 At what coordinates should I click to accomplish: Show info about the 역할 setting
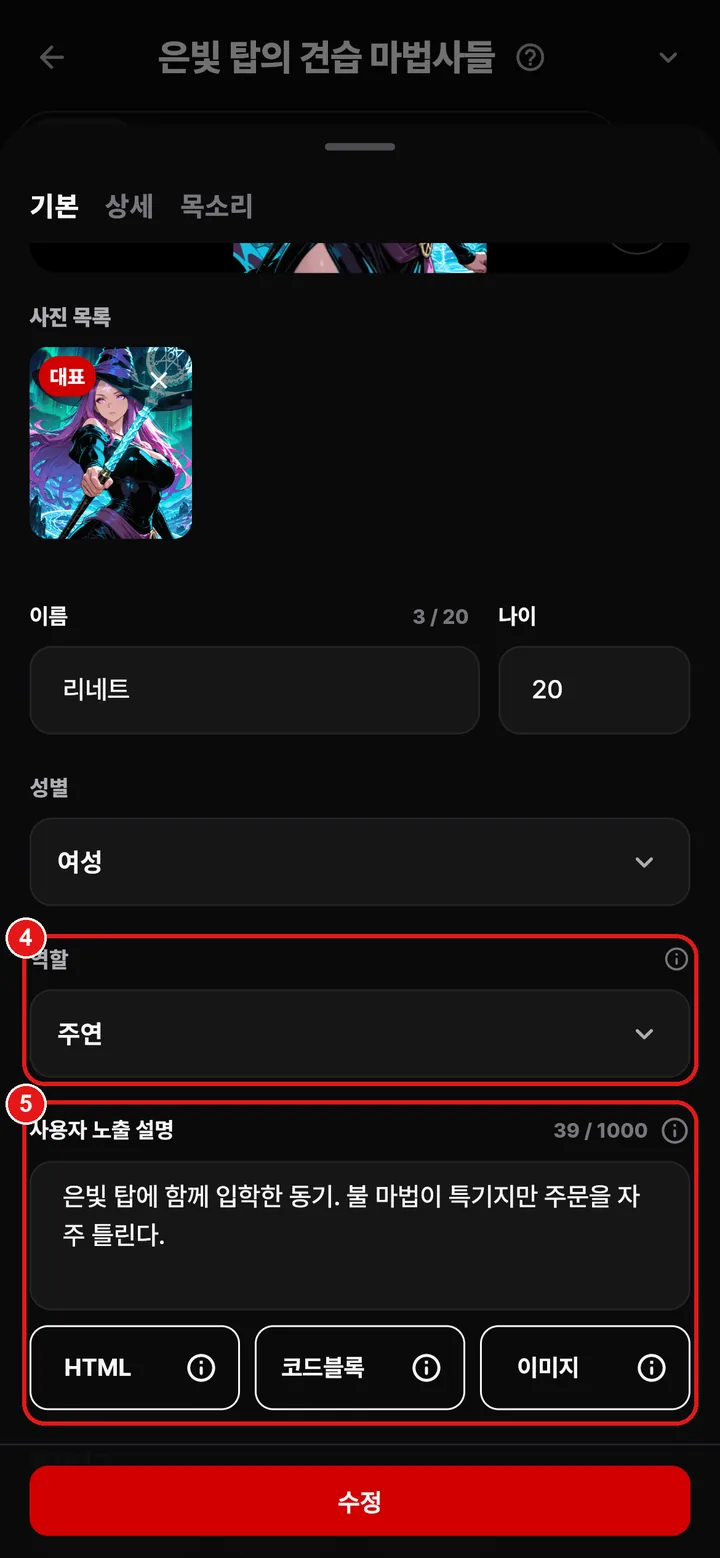click(676, 959)
